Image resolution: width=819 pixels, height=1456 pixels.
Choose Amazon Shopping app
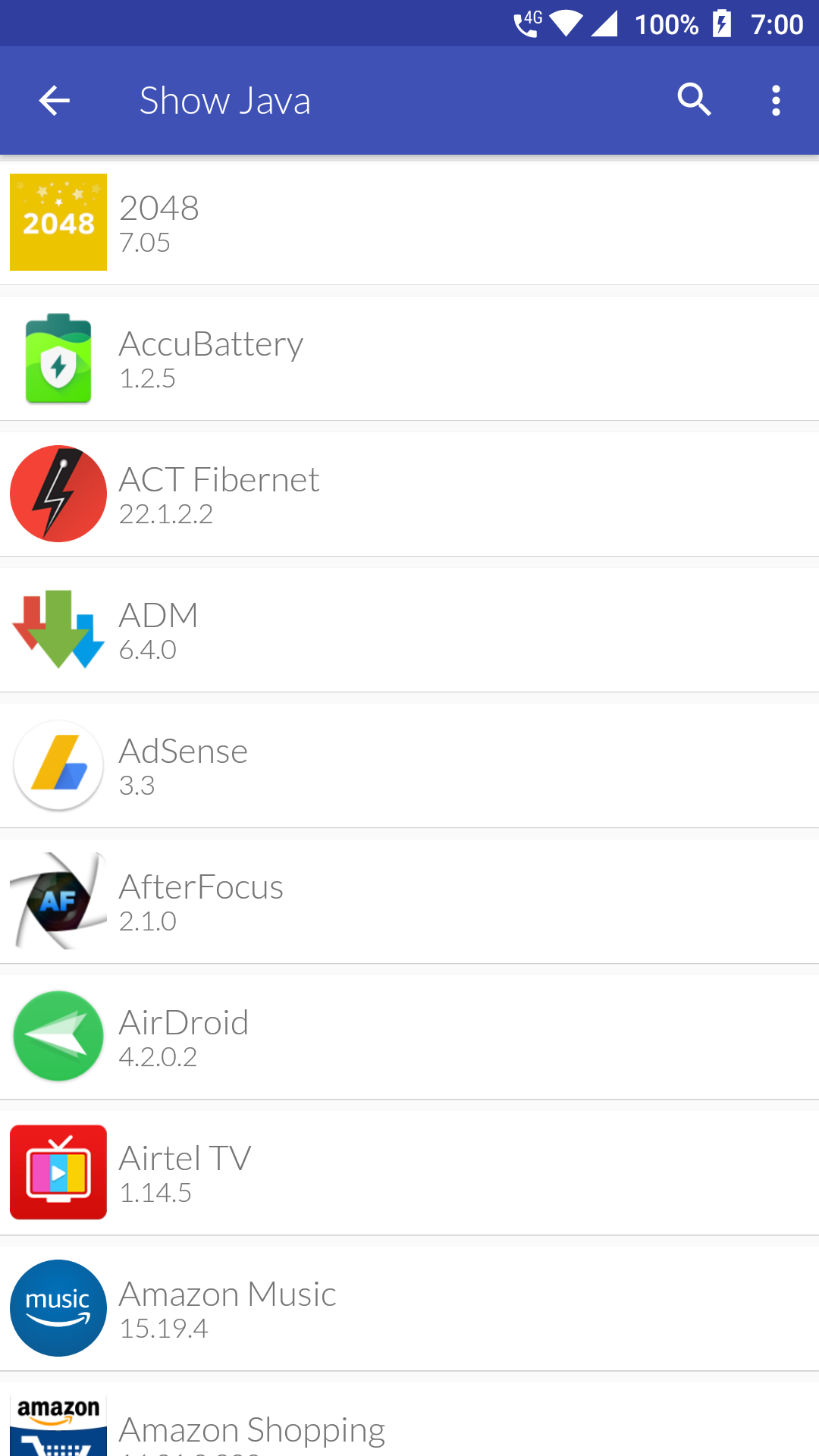409,1427
